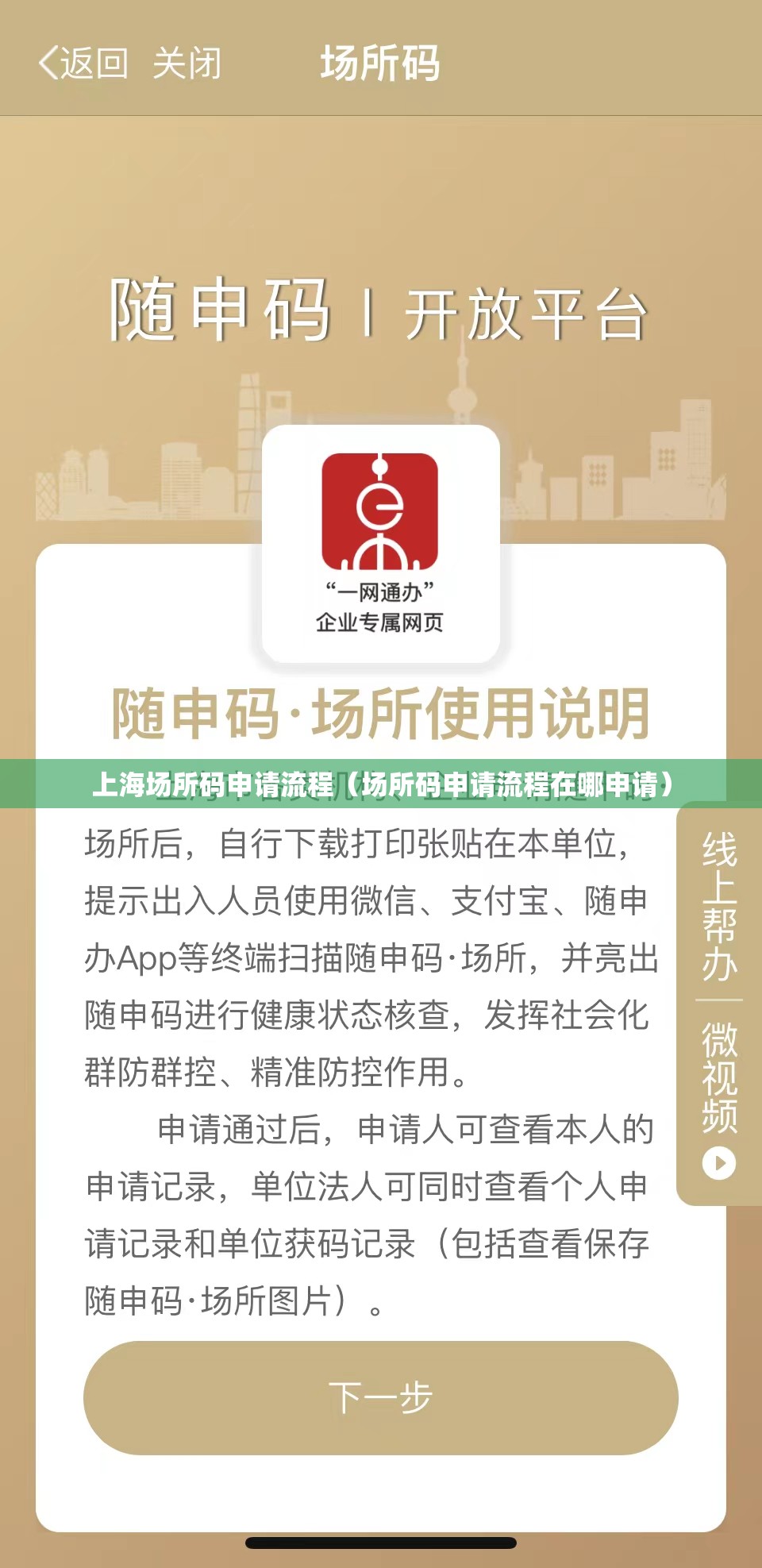762x1568 pixels.
Task: Open the 线上帮办 online help
Action: click(719, 907)
